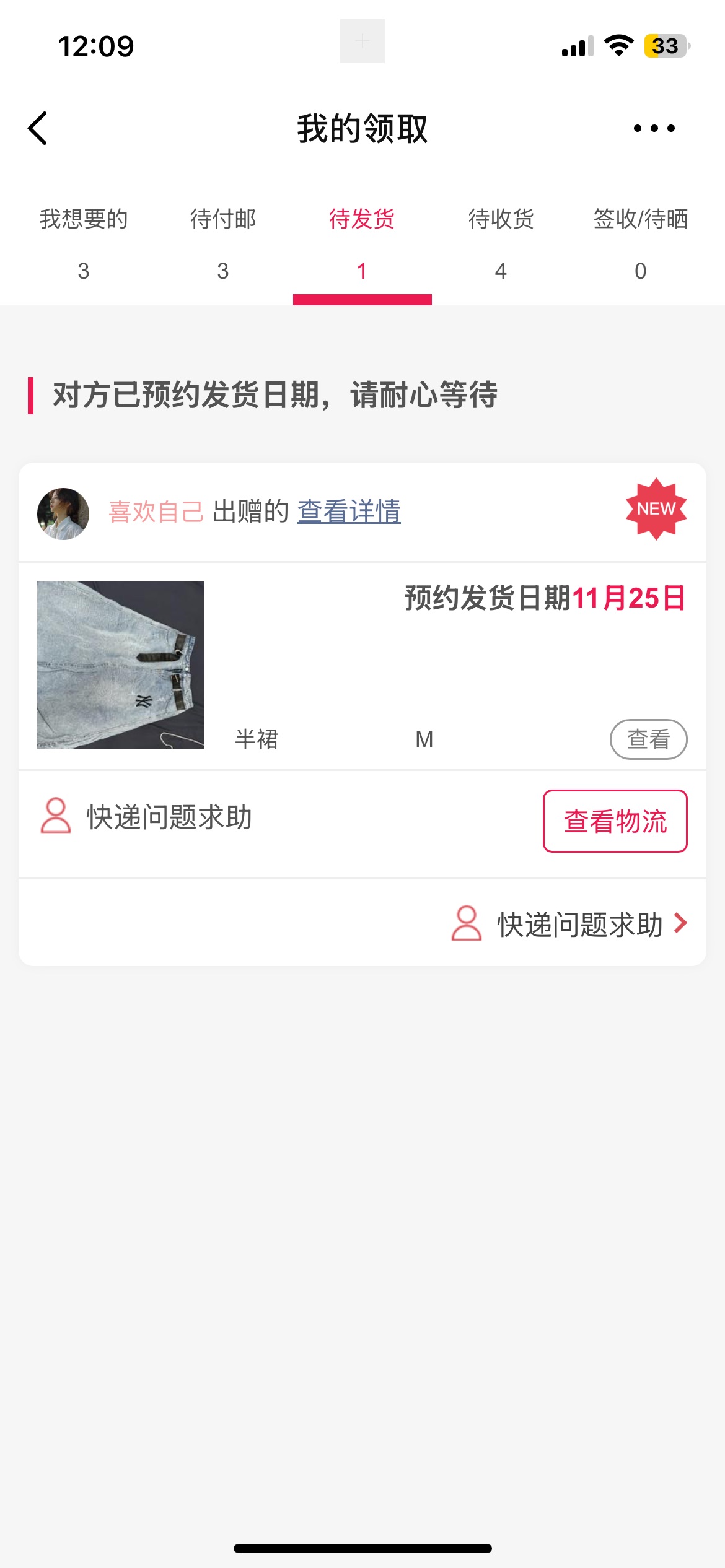Go back from 我的领取 page
The height and width of the screenshot is (1568, 725).
pyautogui.click(x=38, y=129)
